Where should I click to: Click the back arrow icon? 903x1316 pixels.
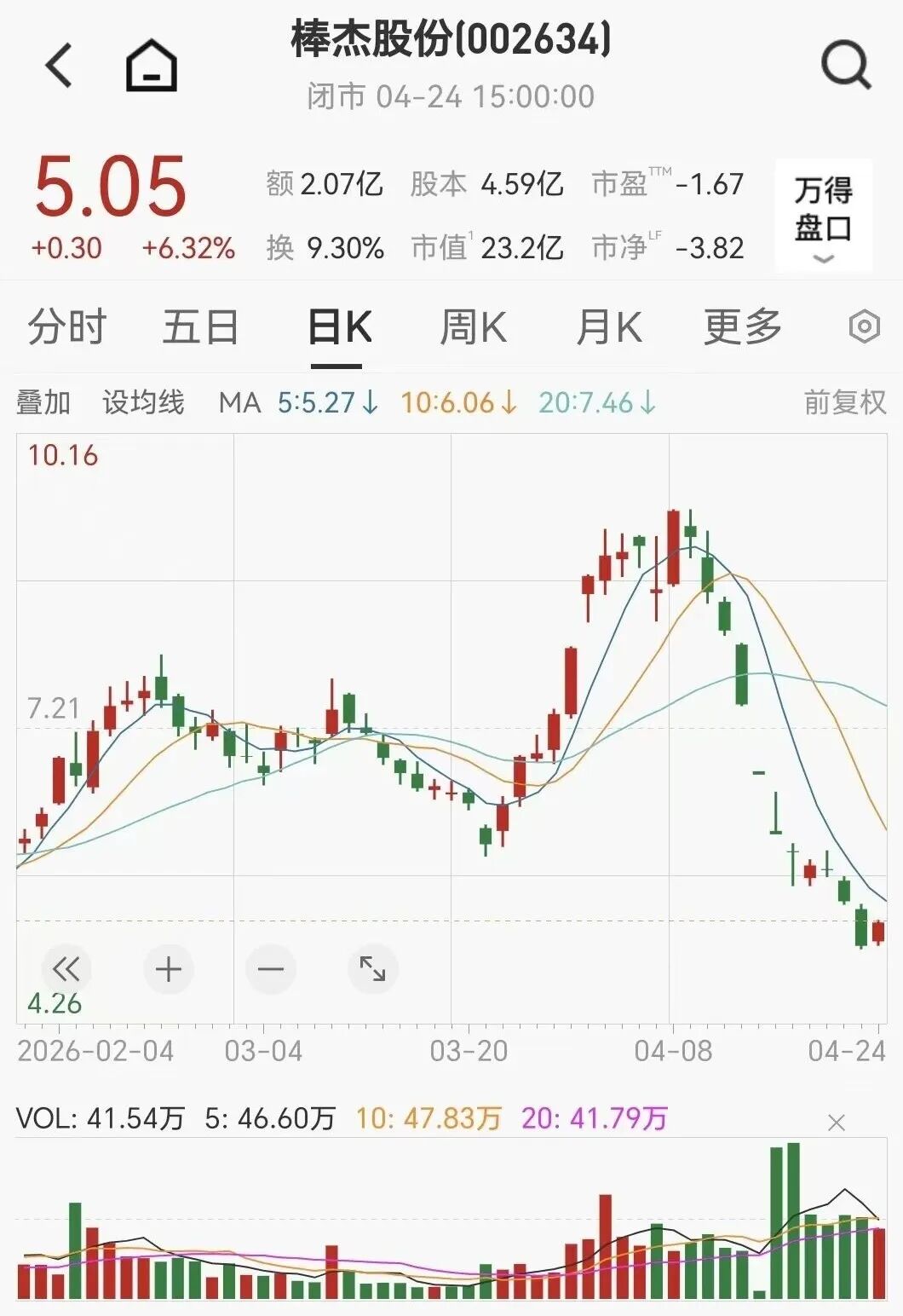[x=58, y=66]
